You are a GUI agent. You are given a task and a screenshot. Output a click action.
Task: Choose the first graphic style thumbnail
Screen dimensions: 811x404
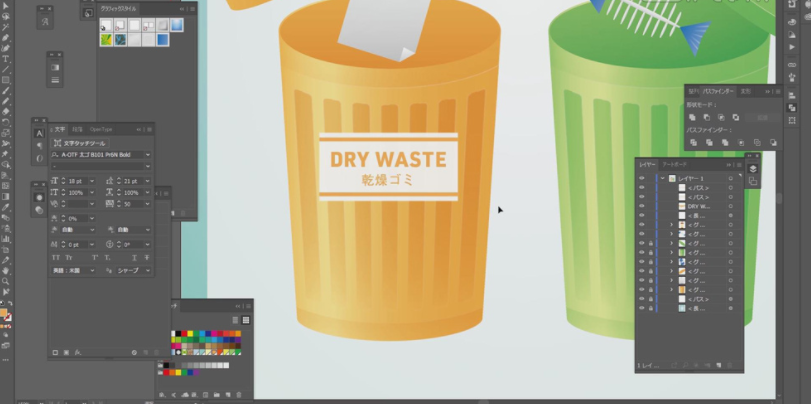(105, 25)
